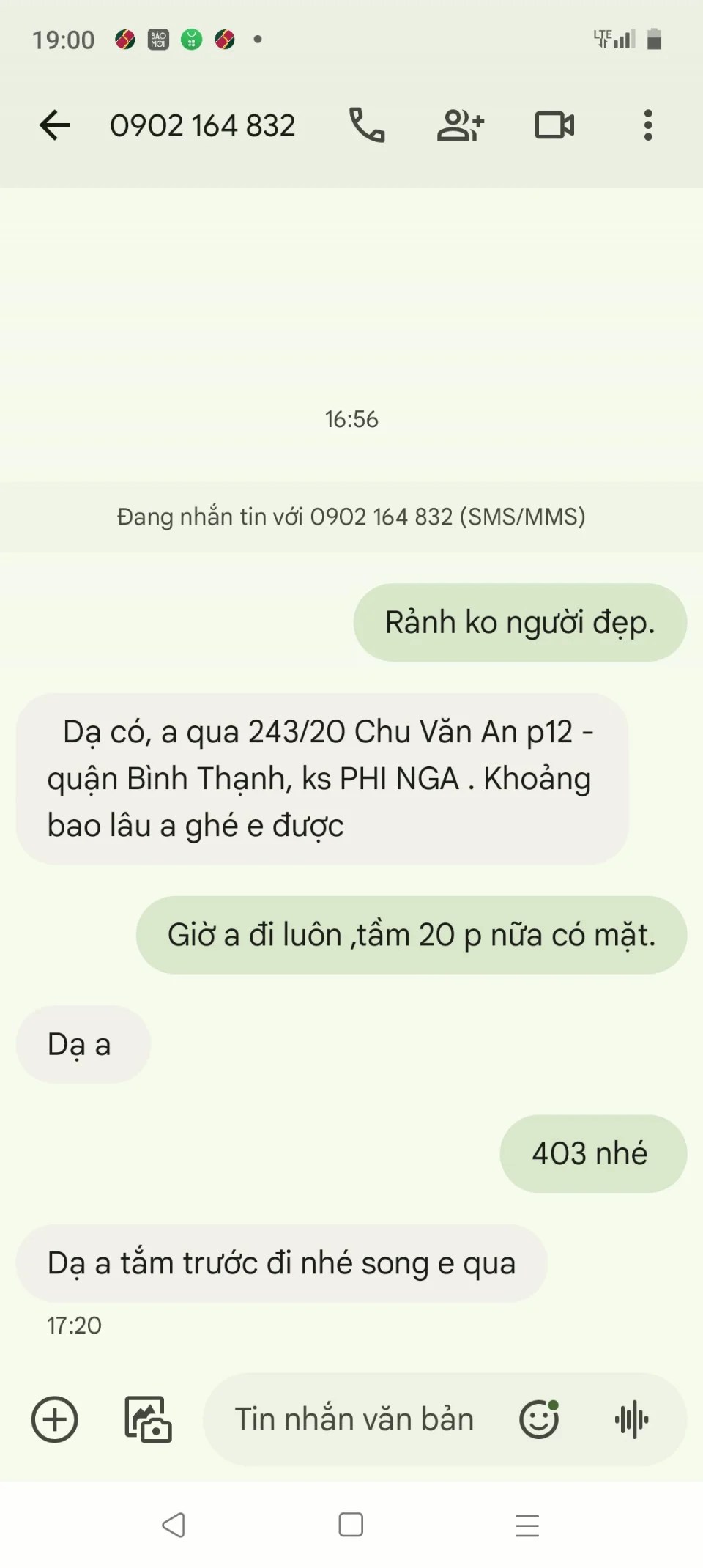
Task: Focus the Tin nhắn văn bản field
Action: [354, 1419]
